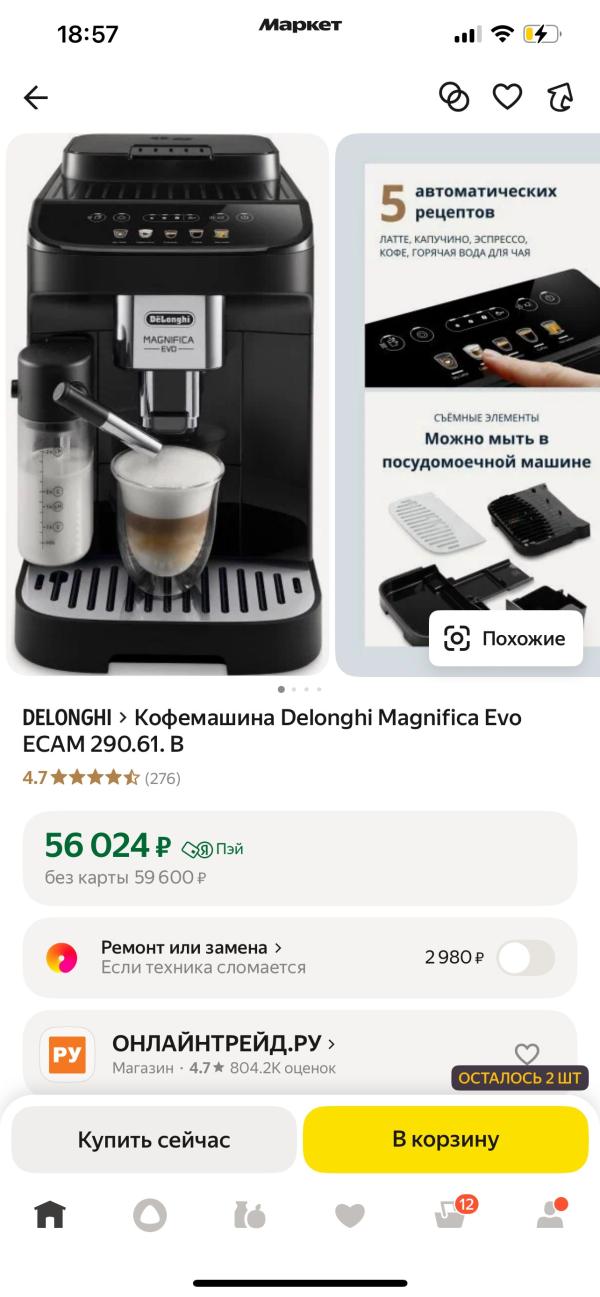Go to the home tab
This screenshot has height=1297, width=600.
coord(50,1214)
